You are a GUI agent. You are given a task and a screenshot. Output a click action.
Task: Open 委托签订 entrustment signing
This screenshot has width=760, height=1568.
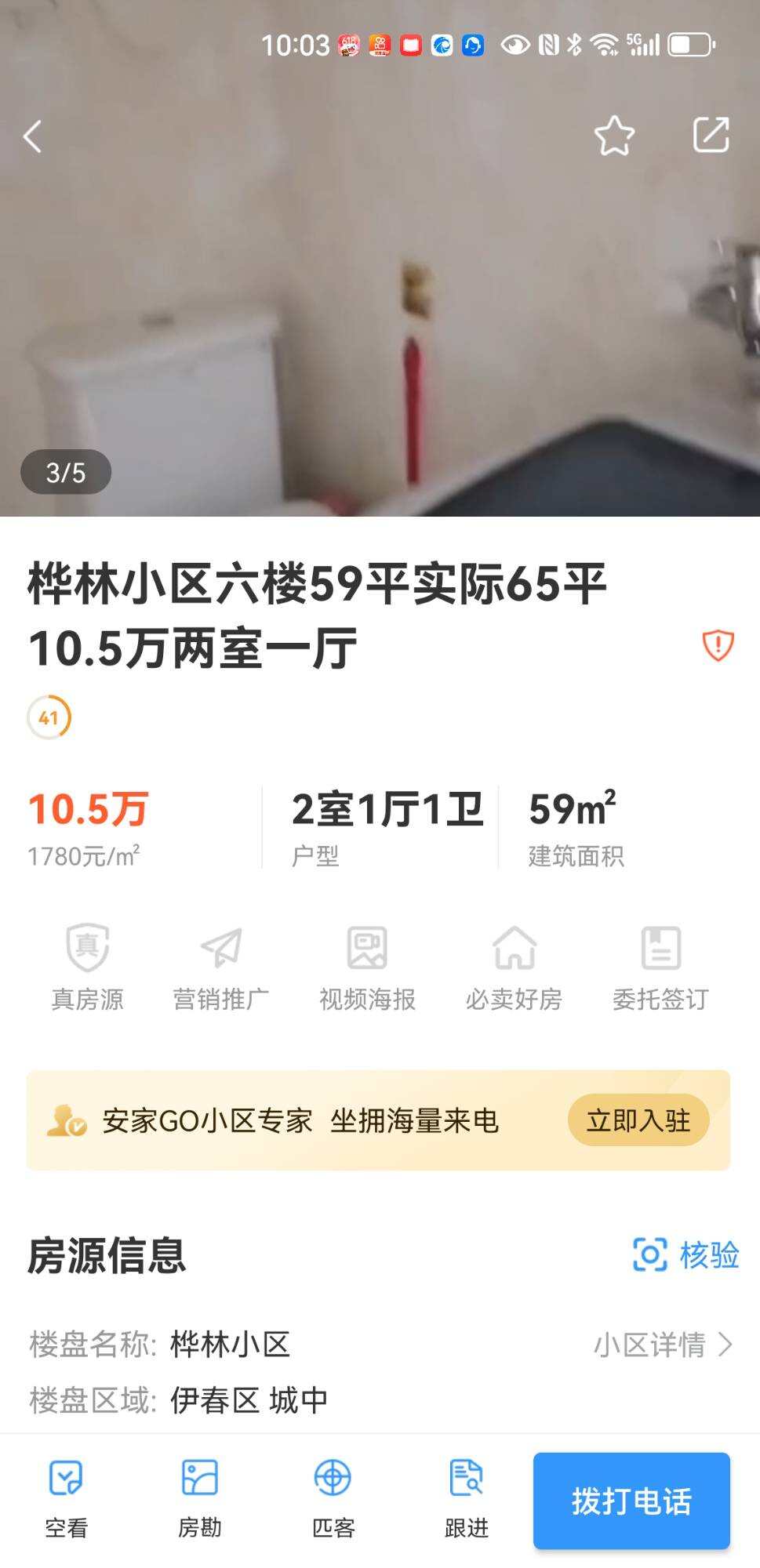(660, 967)
